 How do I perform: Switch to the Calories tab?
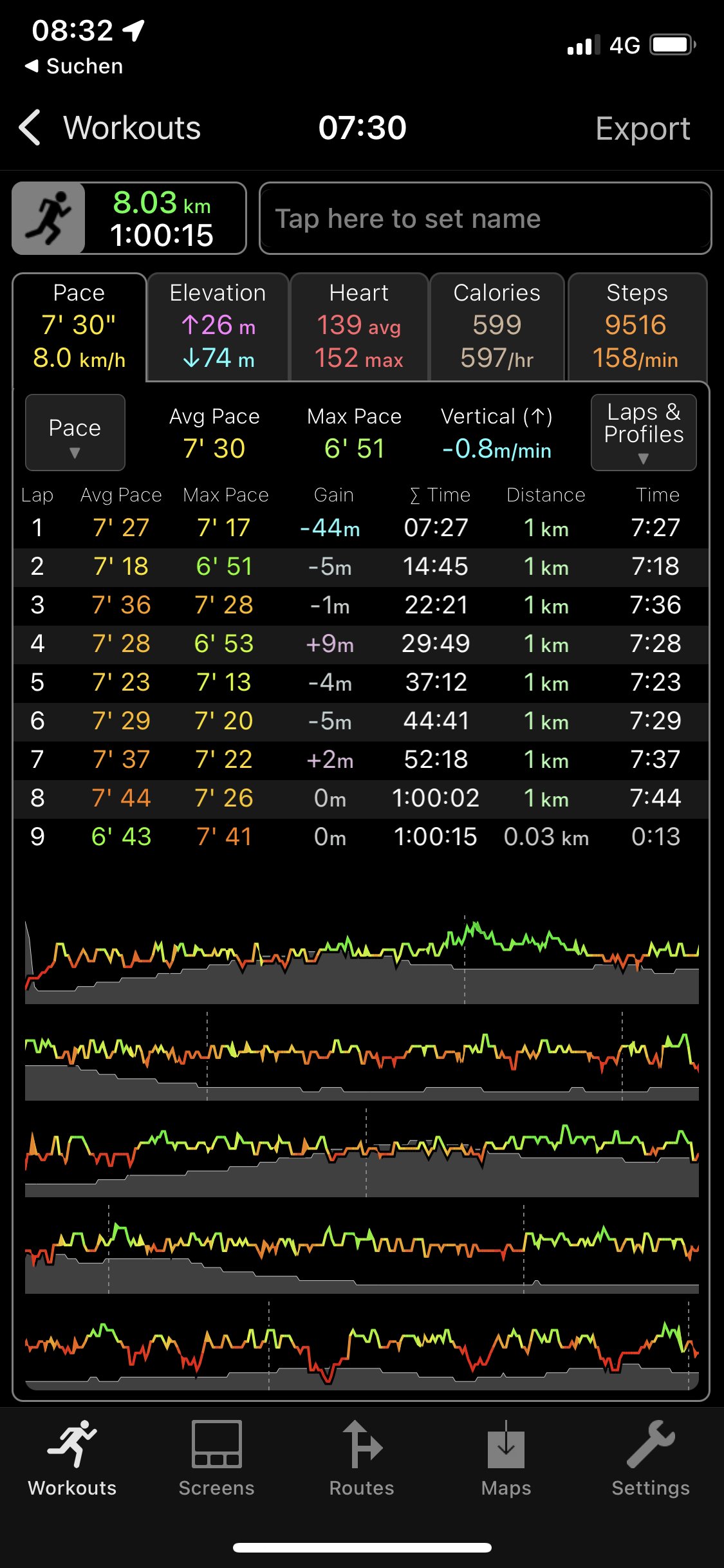496,326
